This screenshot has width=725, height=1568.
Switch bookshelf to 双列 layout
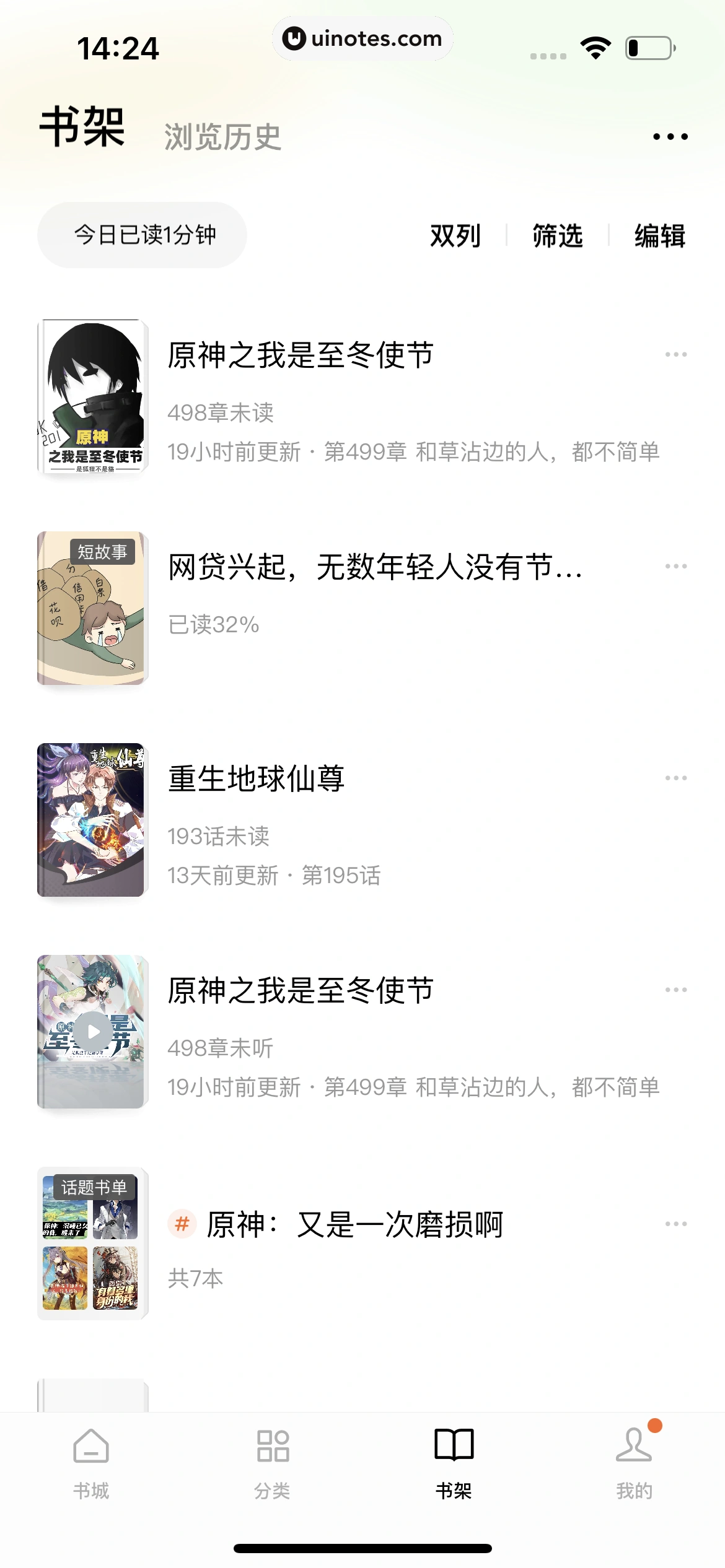pos(455,236)
